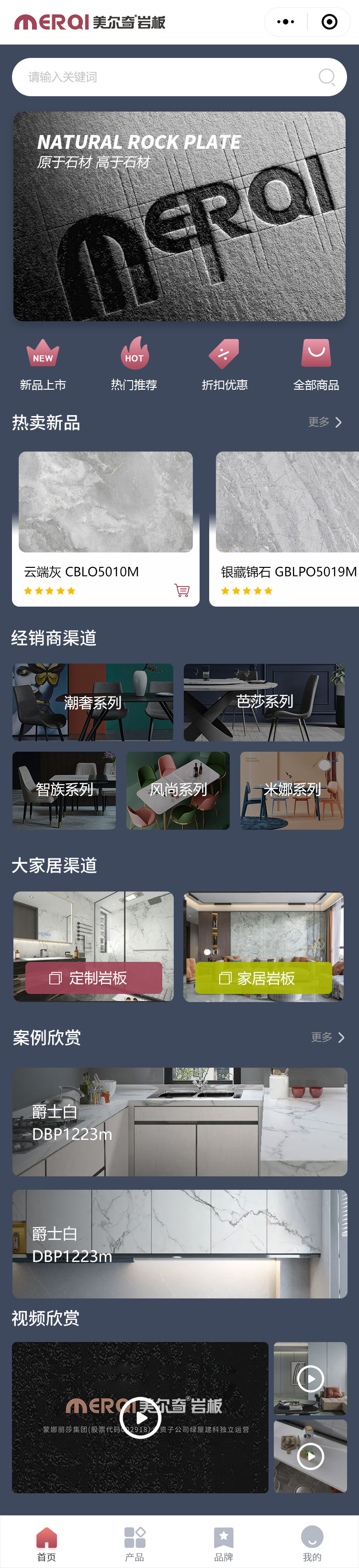Play the main MERQI video

click(x=140, y=1418)
